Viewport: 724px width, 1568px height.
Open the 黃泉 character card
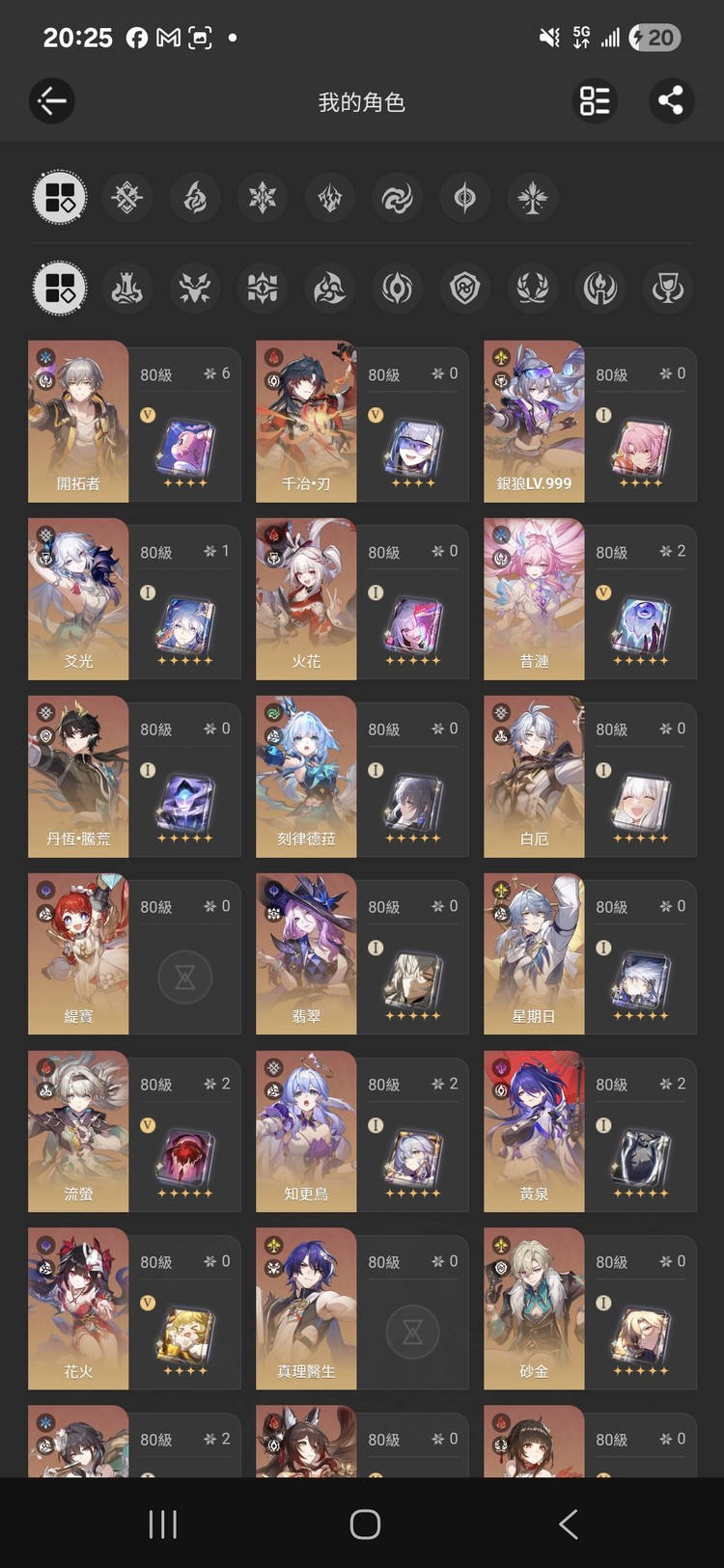click(x=590, y=1132)
